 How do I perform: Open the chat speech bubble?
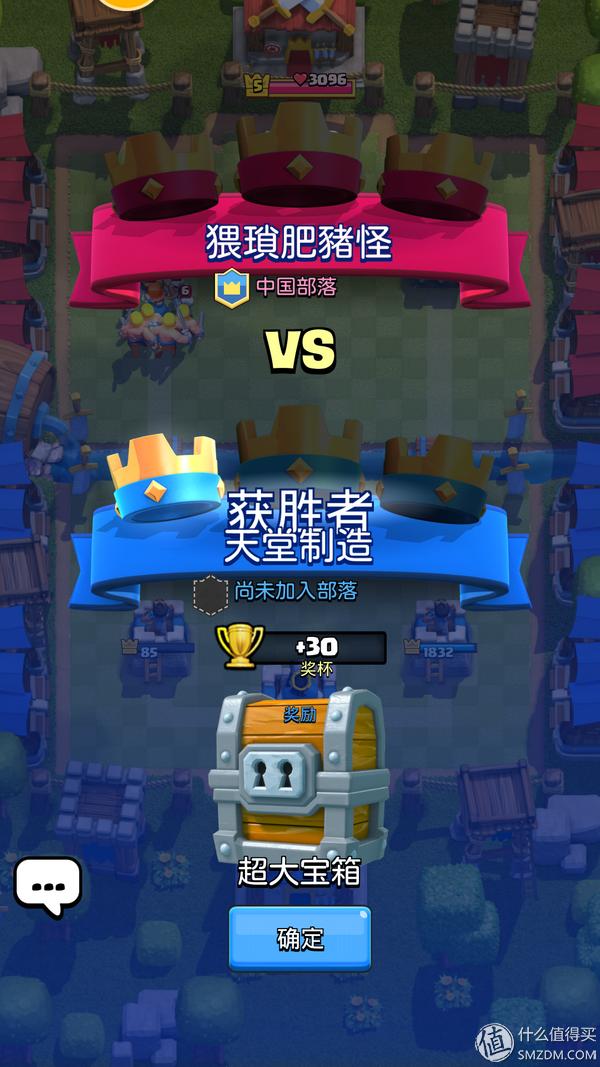pyautogui.click(x=47, y=886)
